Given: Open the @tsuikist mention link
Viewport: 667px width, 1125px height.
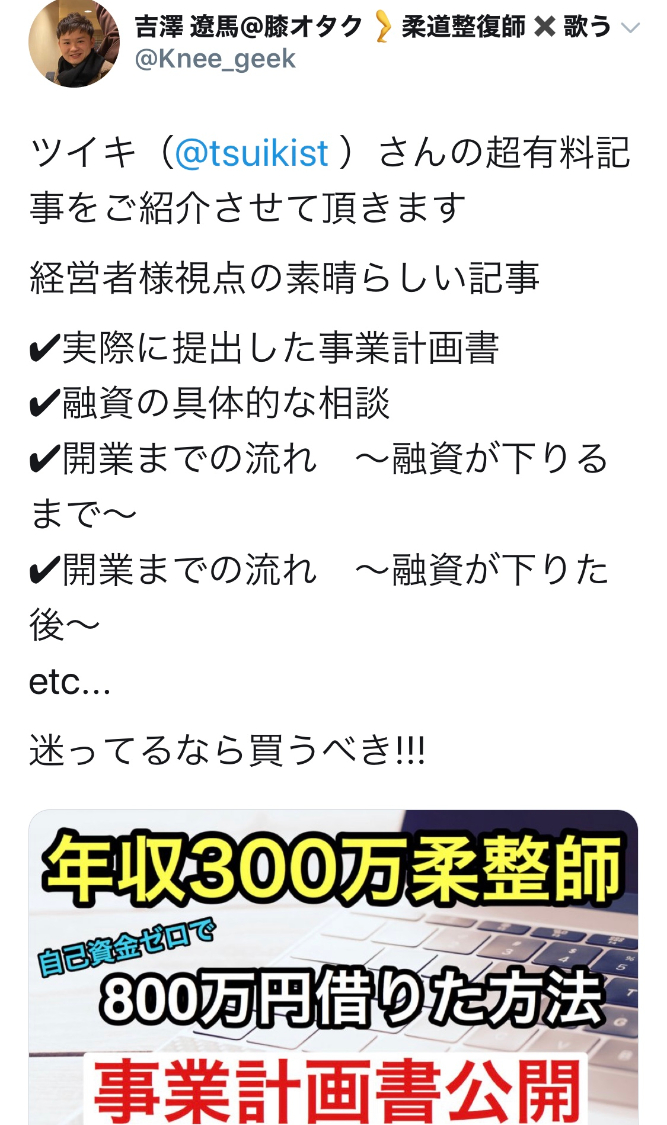Looking at the screenshot, I should pos(251,154).
